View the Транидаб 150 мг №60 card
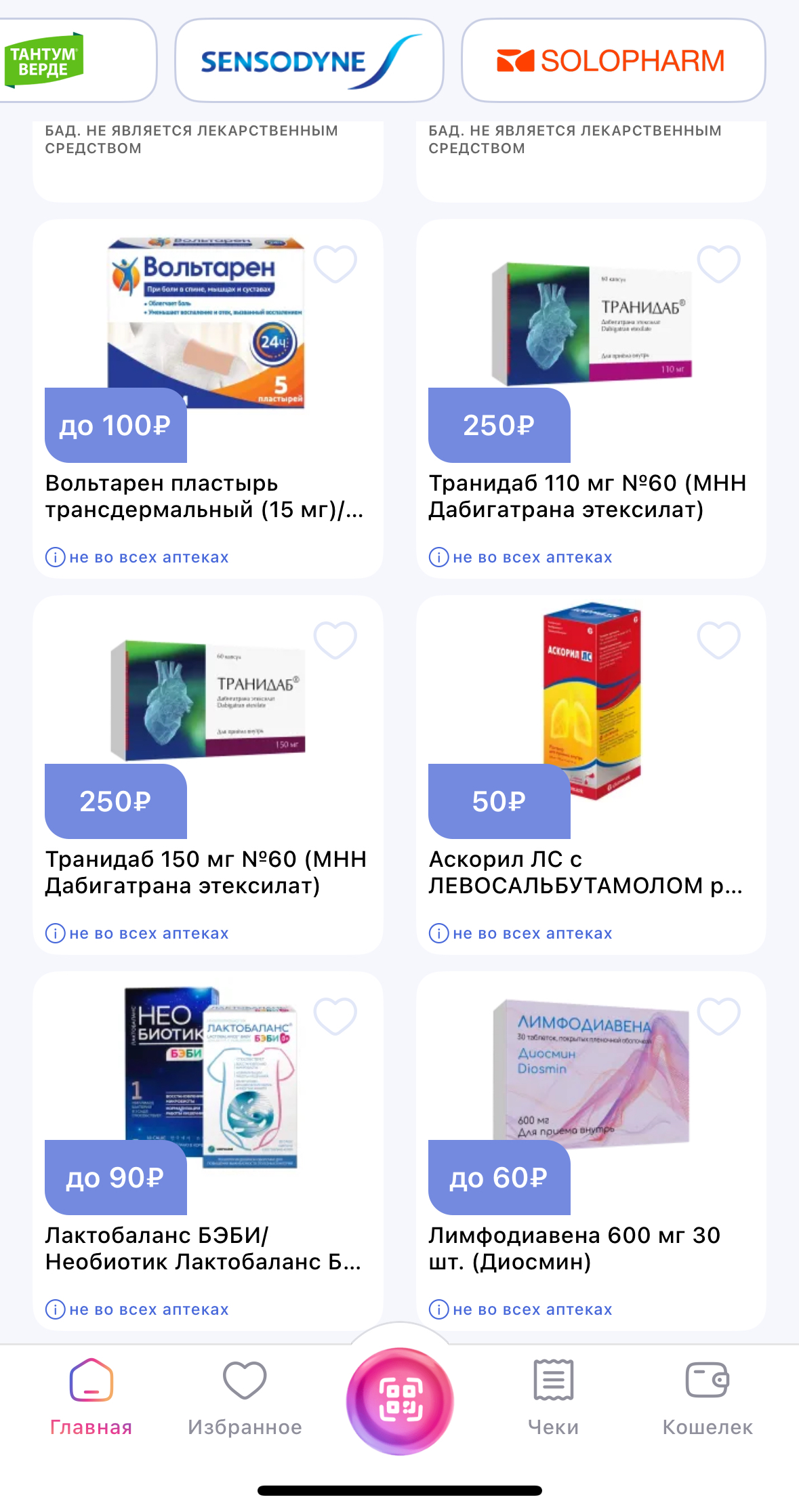 [208, 775]
